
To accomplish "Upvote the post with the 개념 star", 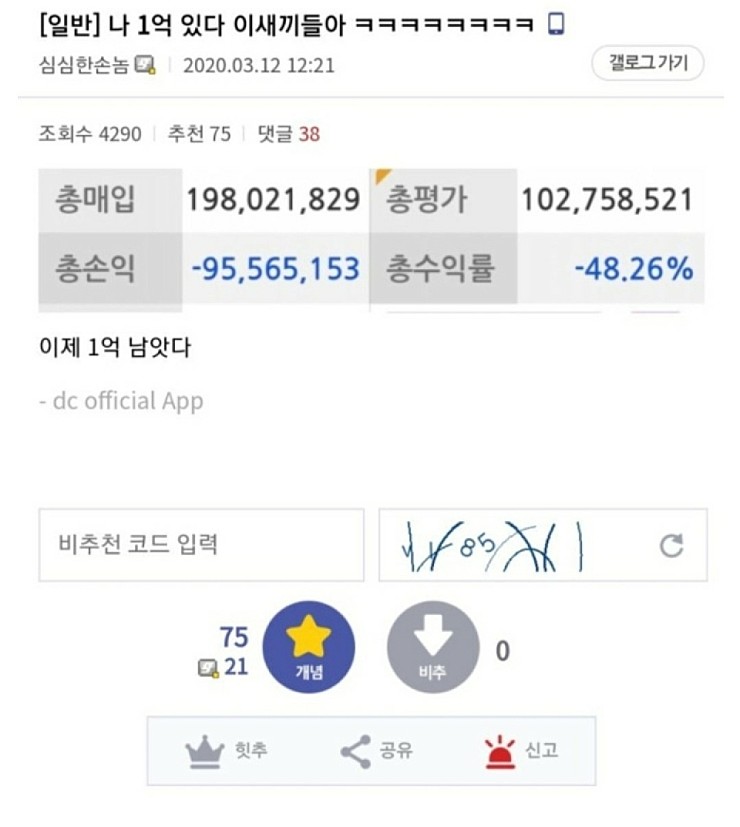I will tap(309, 647).
